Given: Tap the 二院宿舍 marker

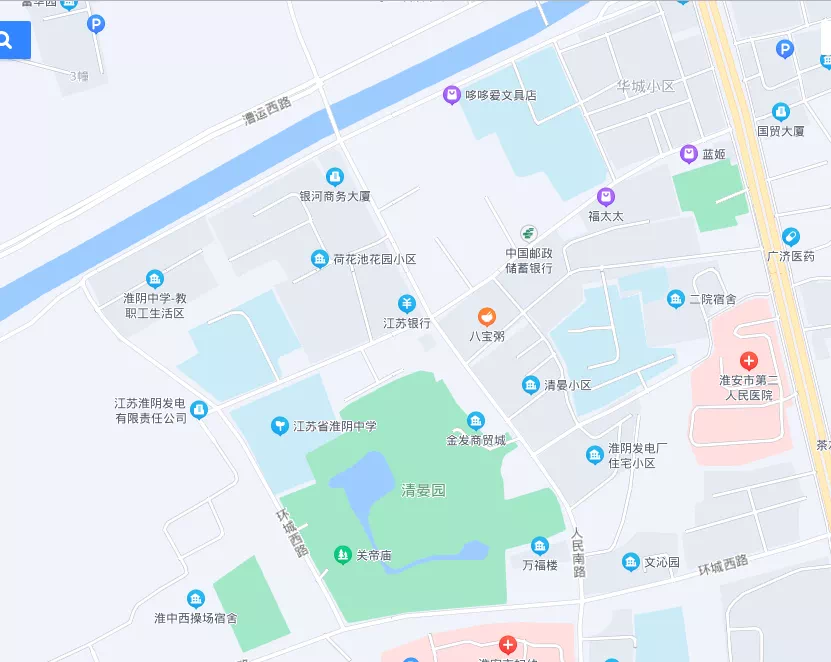Looking at the screenshot, I should point(676,299).
